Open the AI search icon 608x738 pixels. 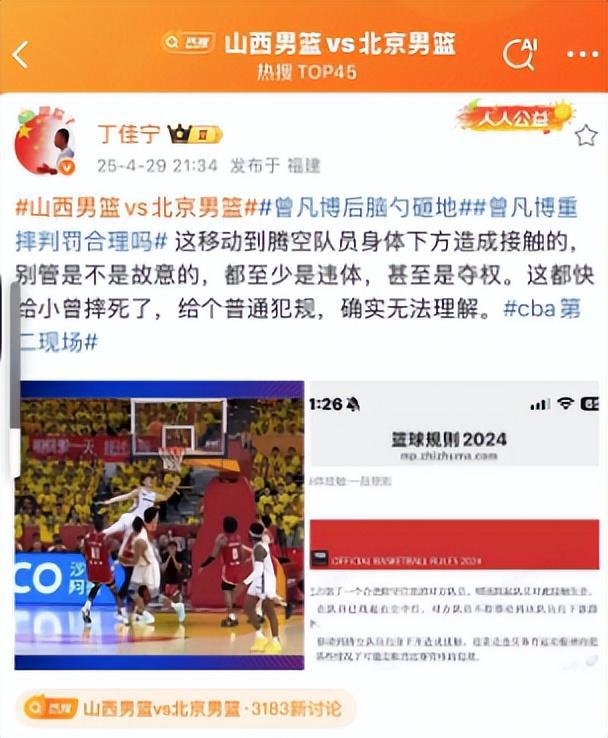click(x=520, y=52)
